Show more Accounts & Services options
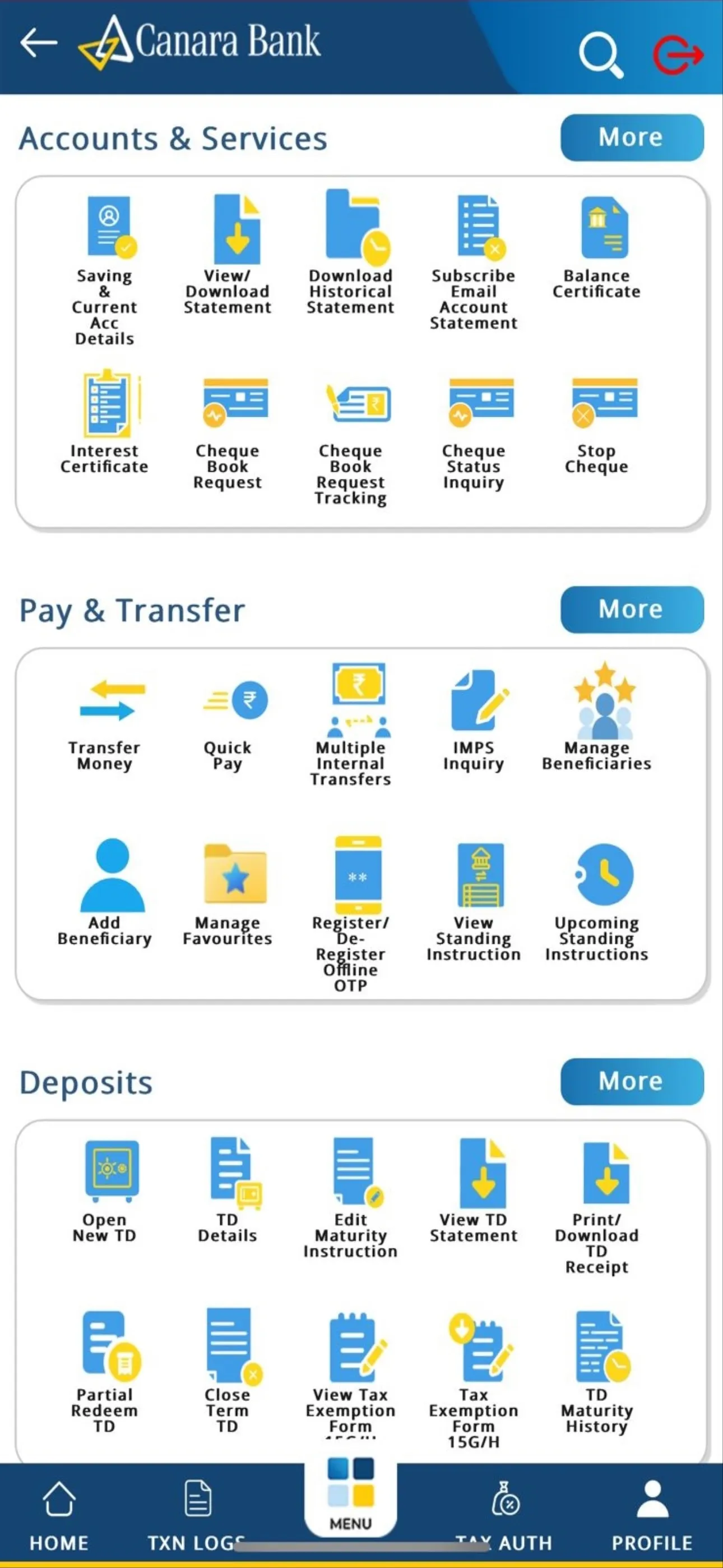The width and height of the screenshot is (723, 1568). (632, 137)
